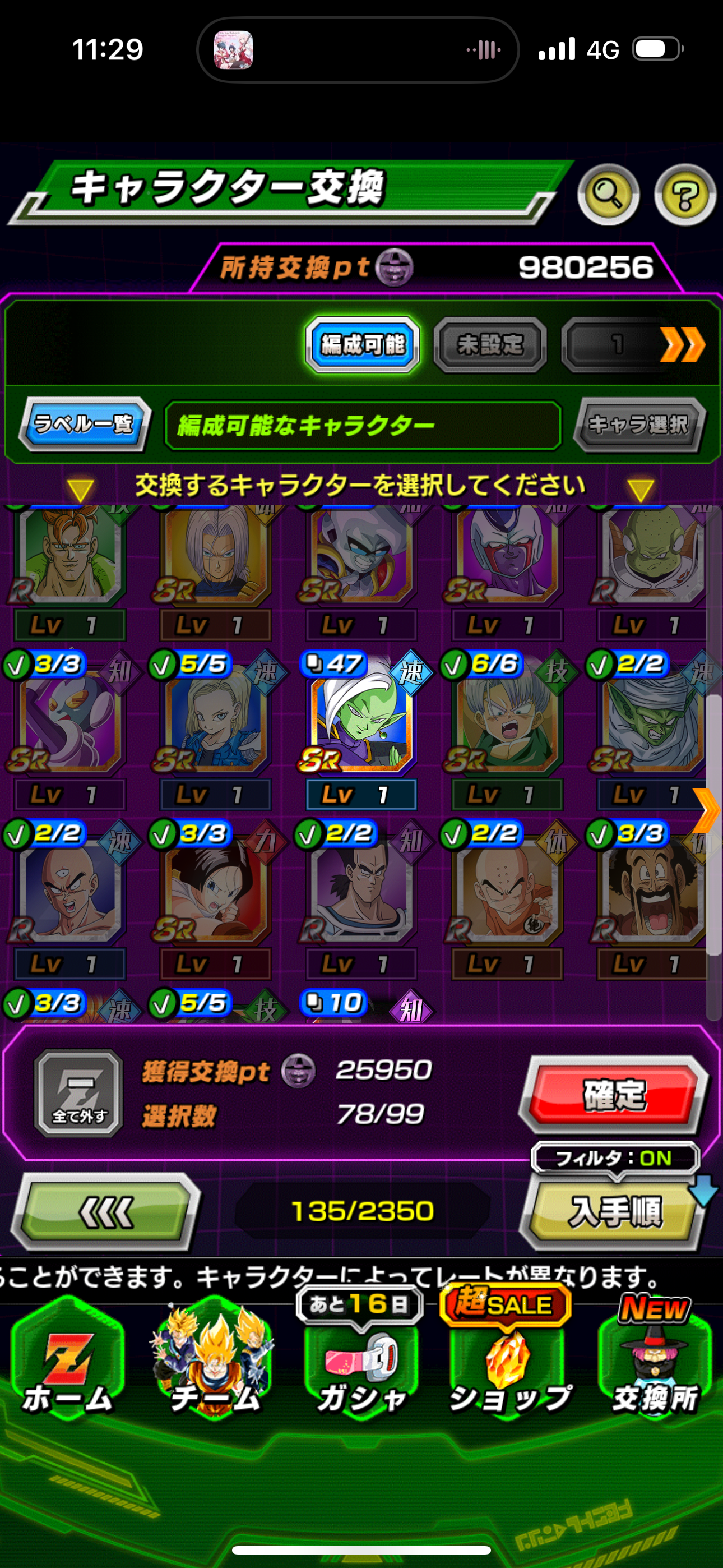Toggle the フィルタ:ON filter button

coord(615,1157)
